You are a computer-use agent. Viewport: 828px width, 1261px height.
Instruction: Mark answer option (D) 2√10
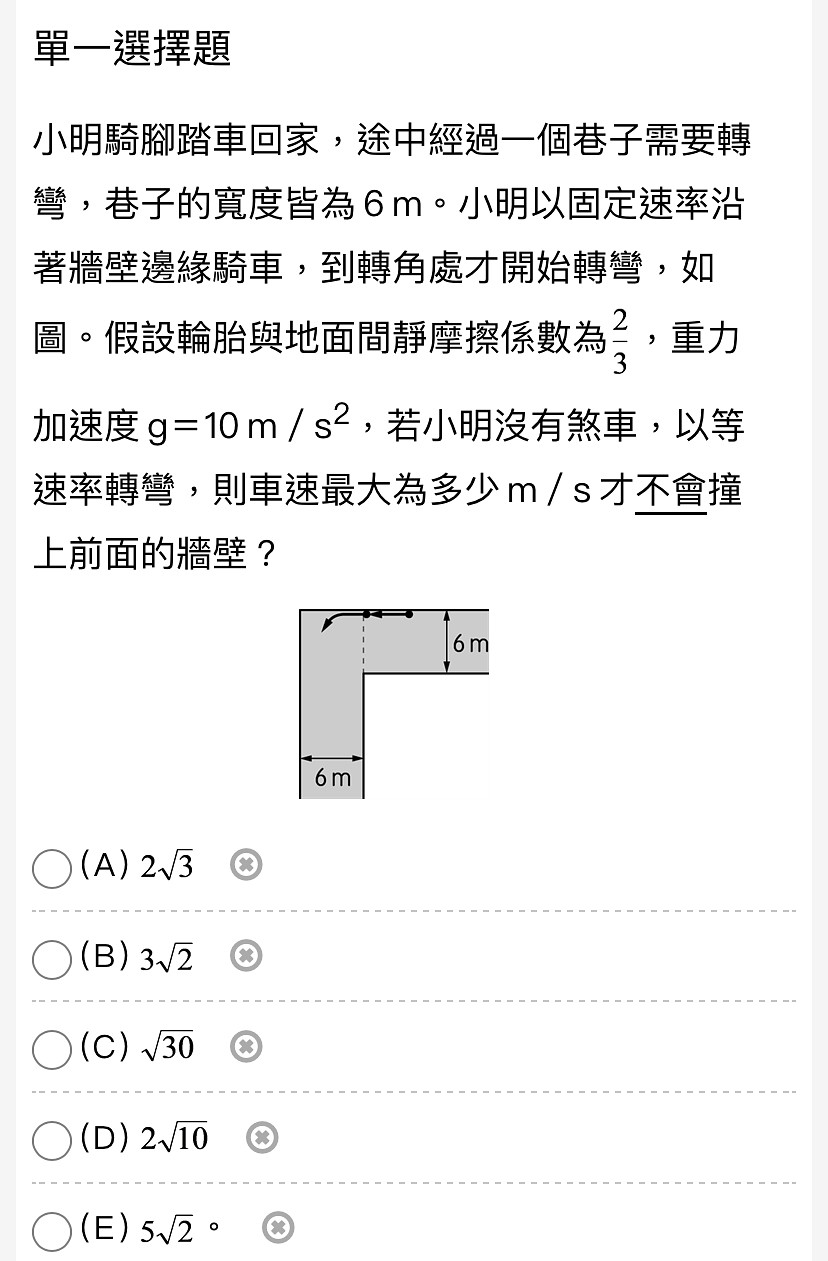(x=51, y=1140)
